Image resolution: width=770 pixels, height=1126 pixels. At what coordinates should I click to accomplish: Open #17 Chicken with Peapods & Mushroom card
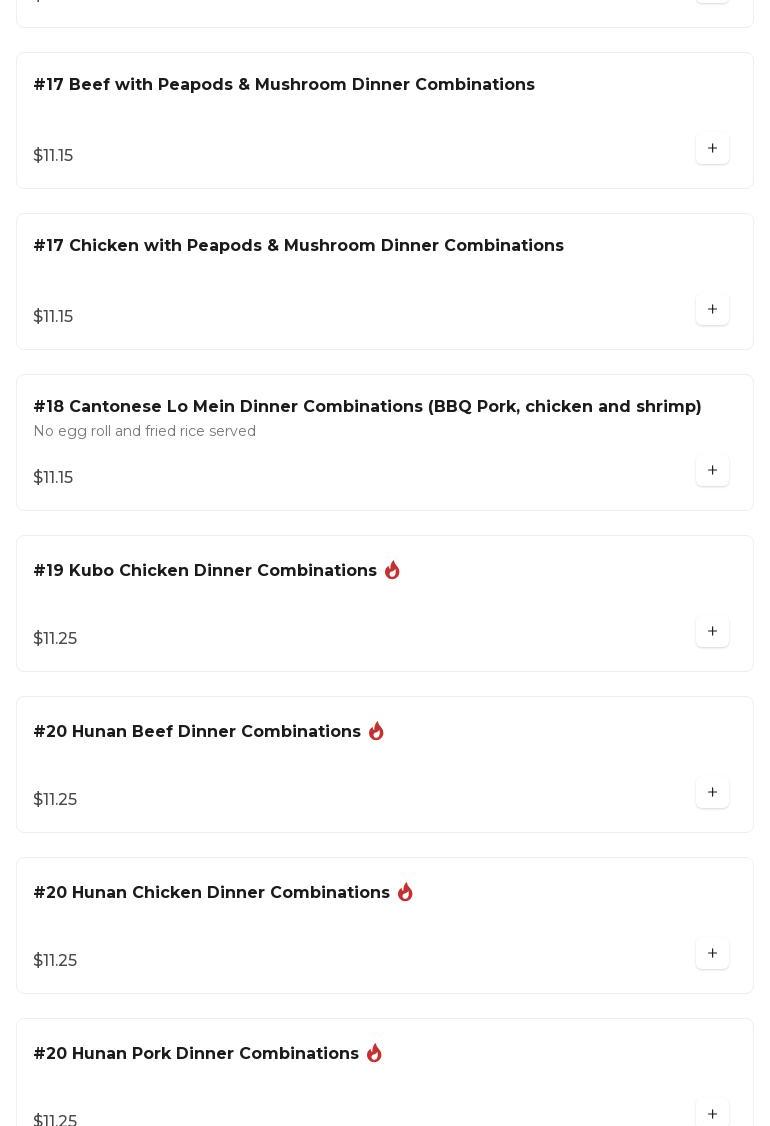coord(298,246)
